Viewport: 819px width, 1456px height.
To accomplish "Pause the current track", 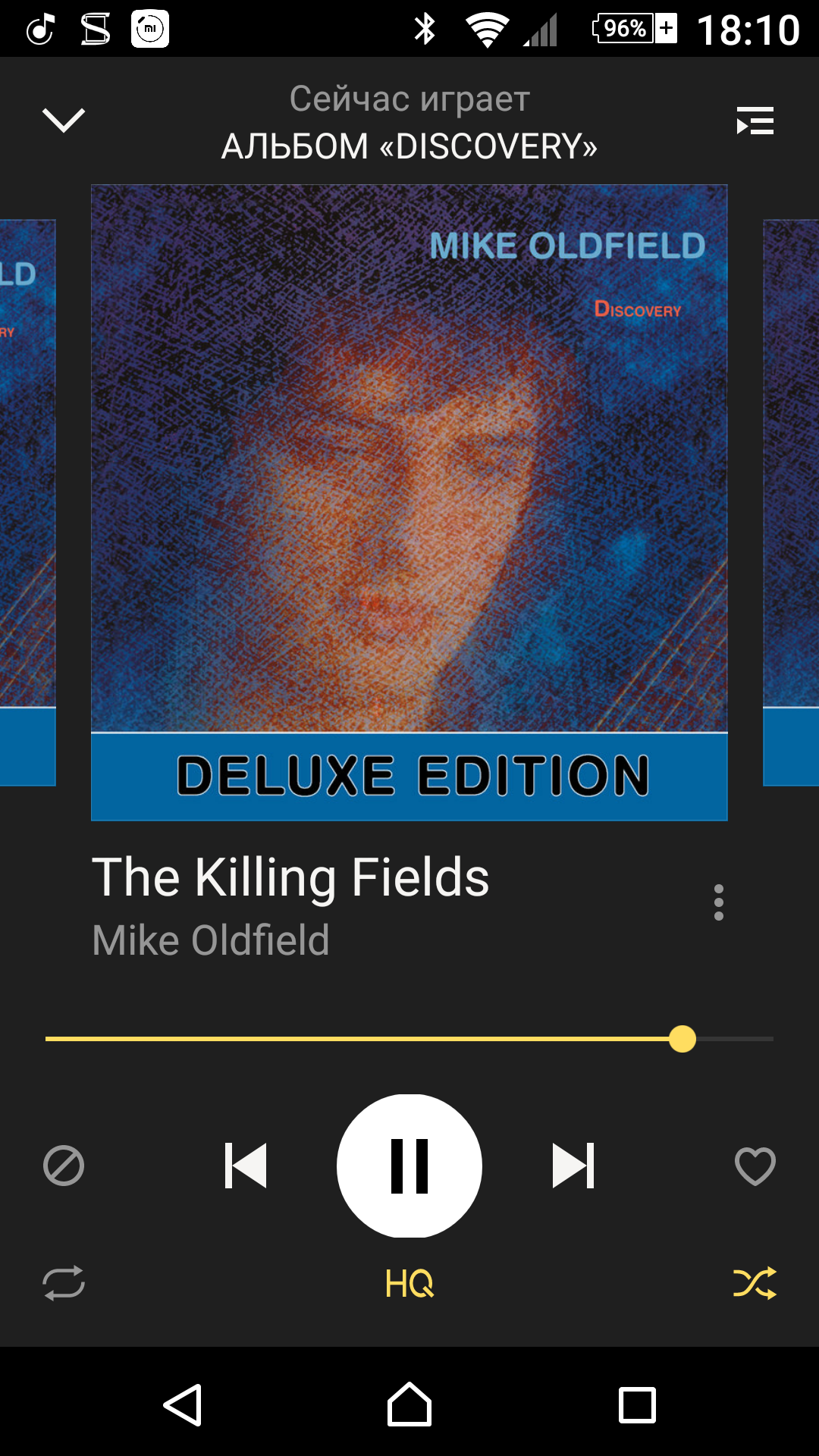I will click(409, 1166).
